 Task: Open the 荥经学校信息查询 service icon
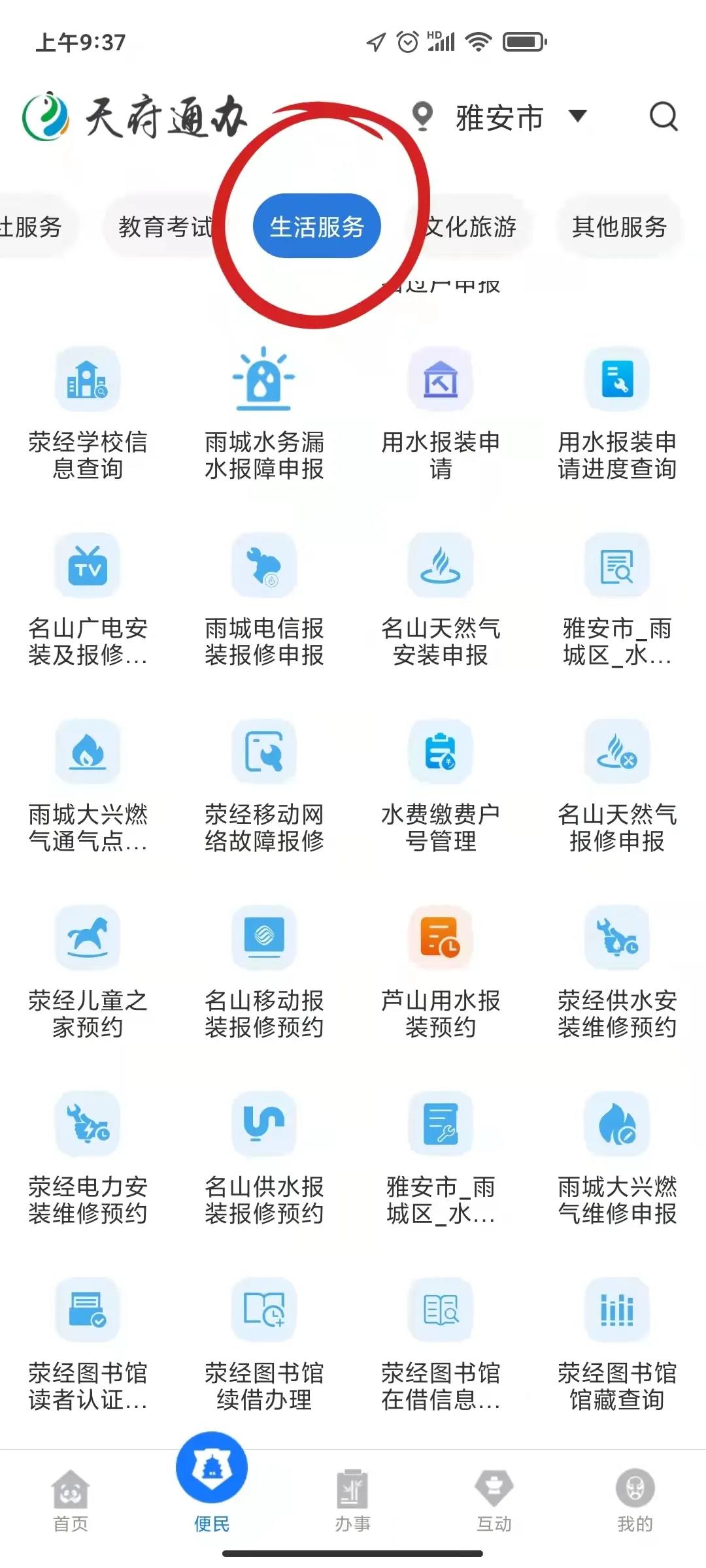point(87,379)
